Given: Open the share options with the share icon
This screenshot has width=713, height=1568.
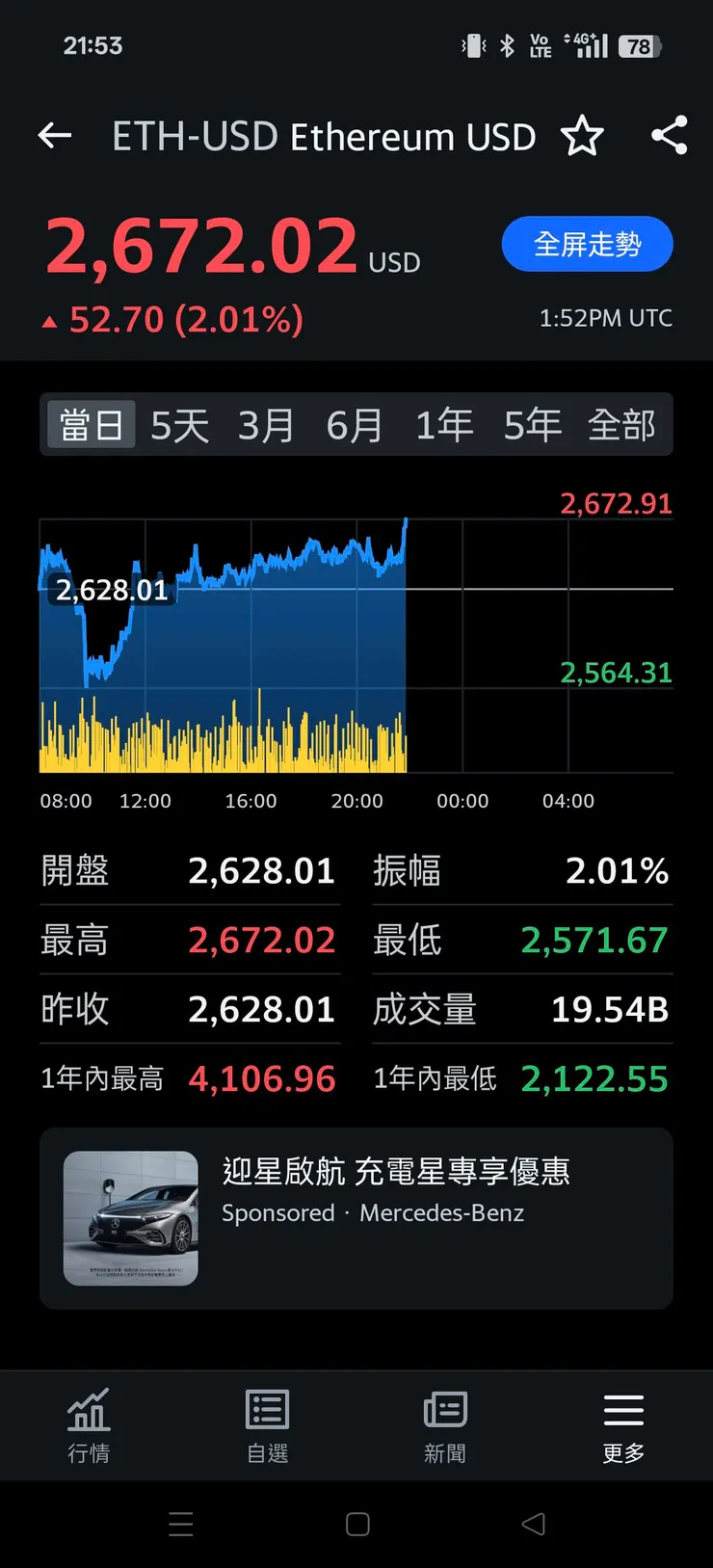Looking at the screenshot, I should (670, 136).
